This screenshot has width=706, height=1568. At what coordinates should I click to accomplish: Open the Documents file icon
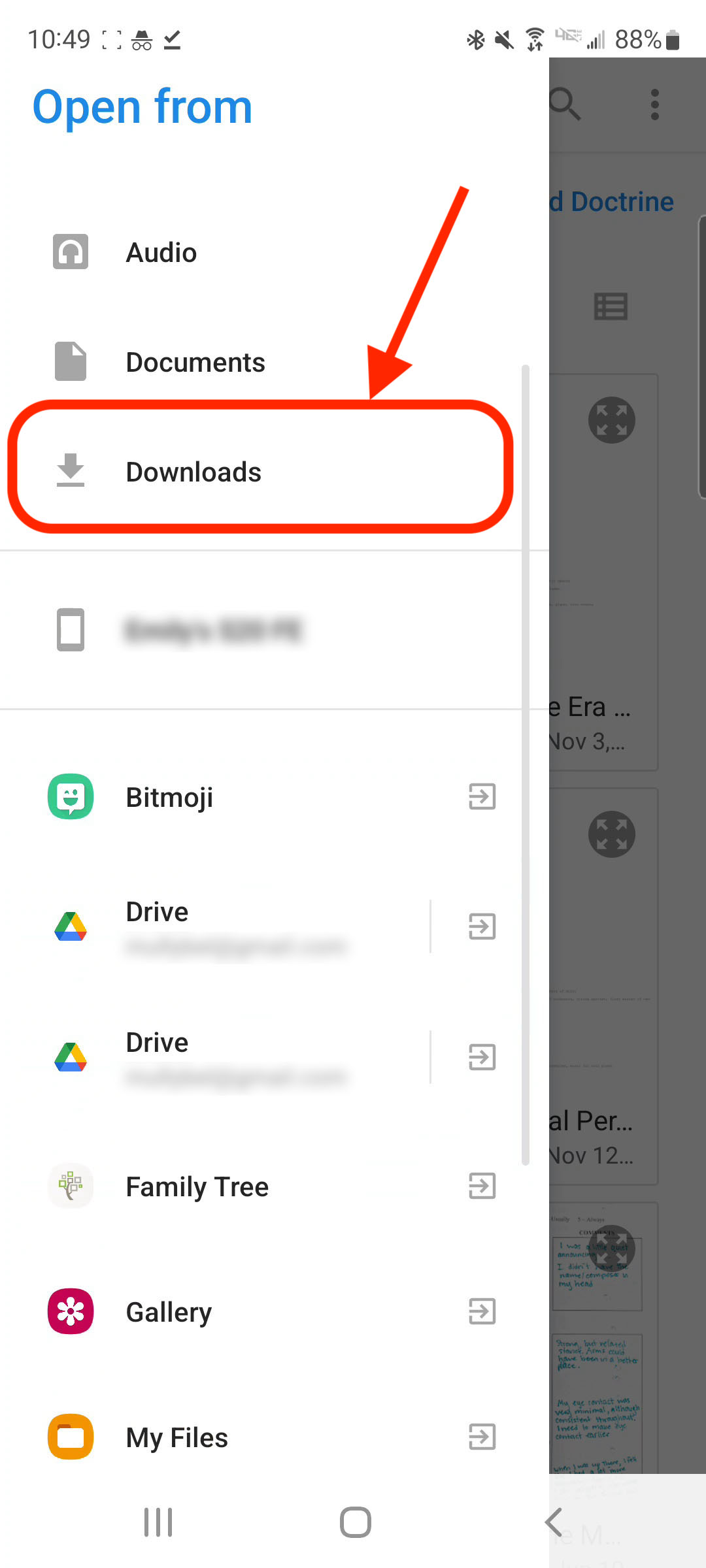pos(71,361)
